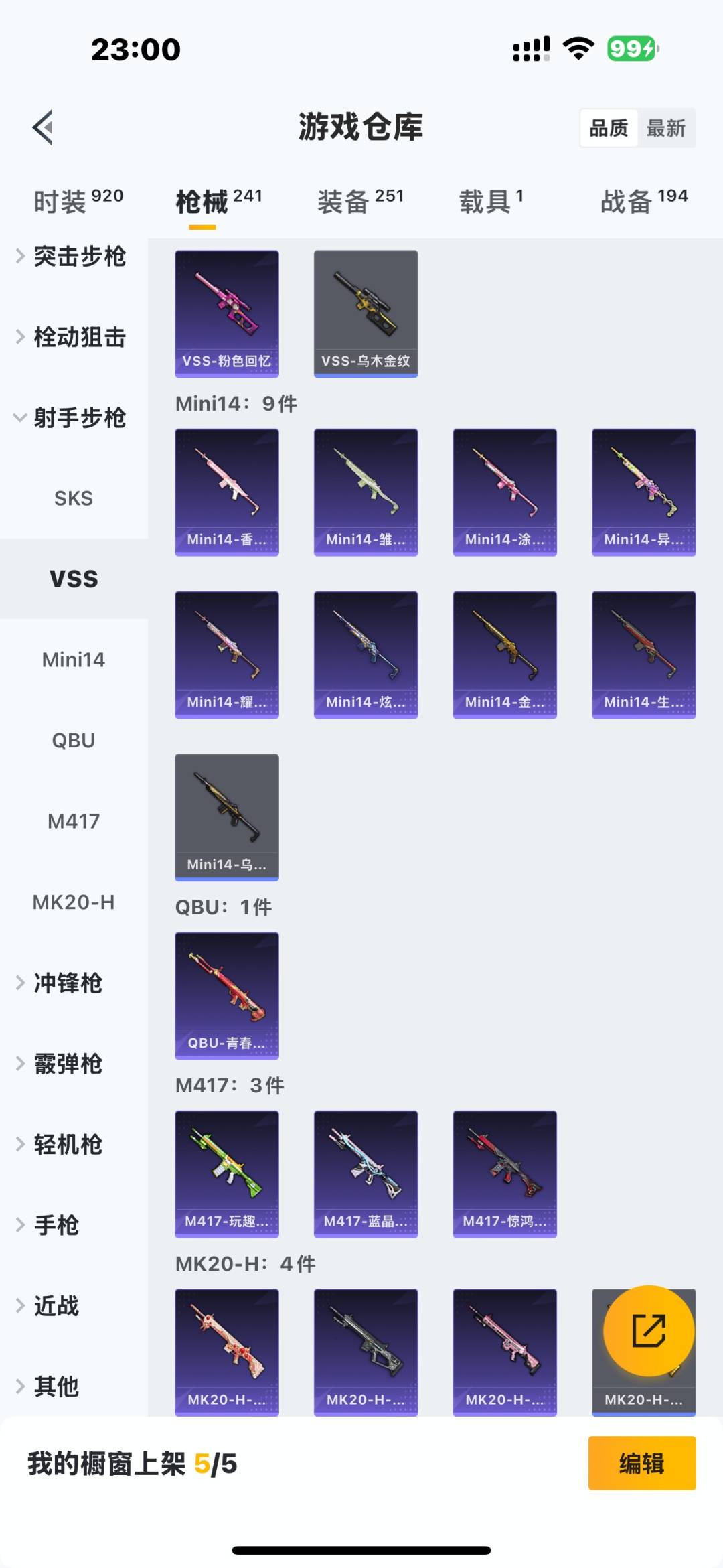Jump to Mini14 in the sidebar
This screenshot has height=1568, width=723.
pos(74,660)
